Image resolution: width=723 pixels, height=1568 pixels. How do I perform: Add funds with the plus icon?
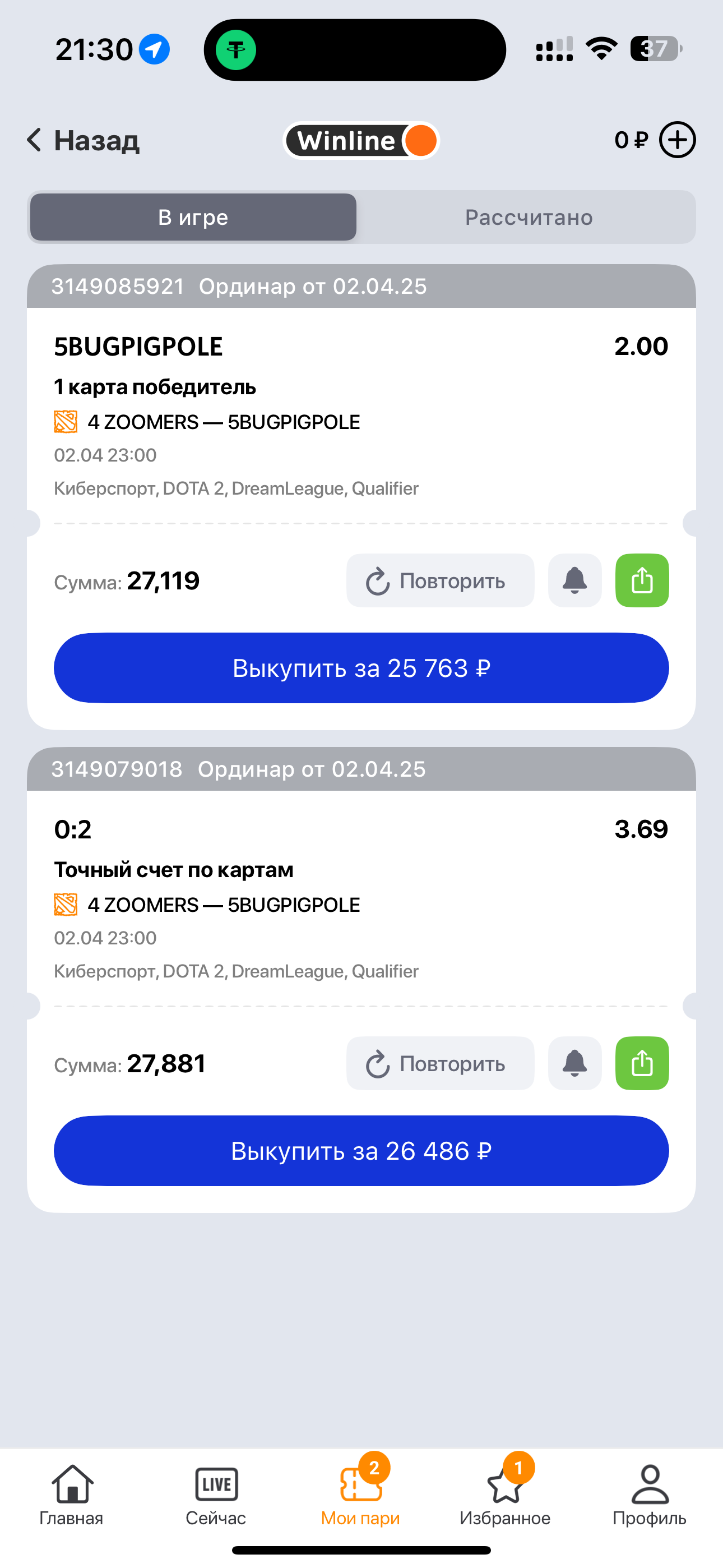(678, 140)
